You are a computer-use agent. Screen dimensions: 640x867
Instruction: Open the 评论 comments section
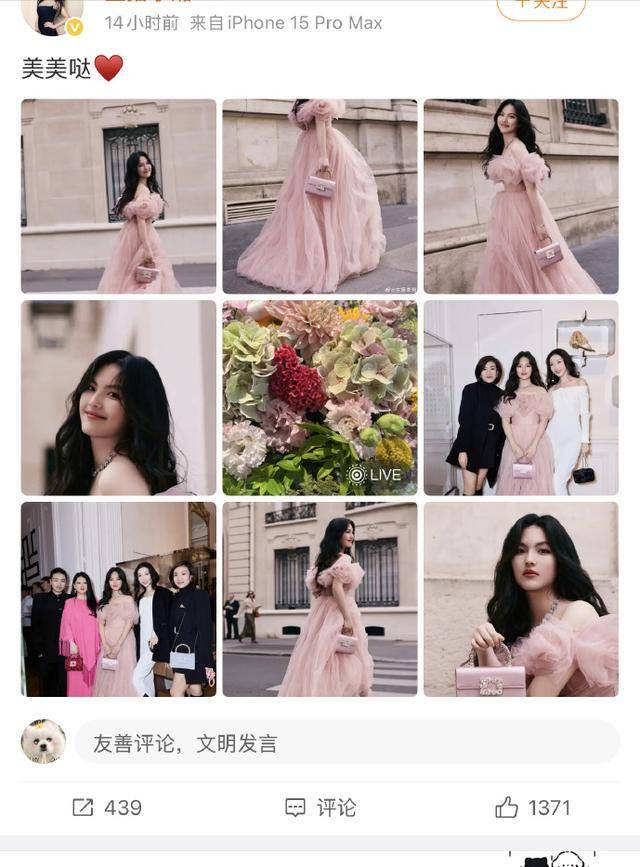click(x=320, y=807)
